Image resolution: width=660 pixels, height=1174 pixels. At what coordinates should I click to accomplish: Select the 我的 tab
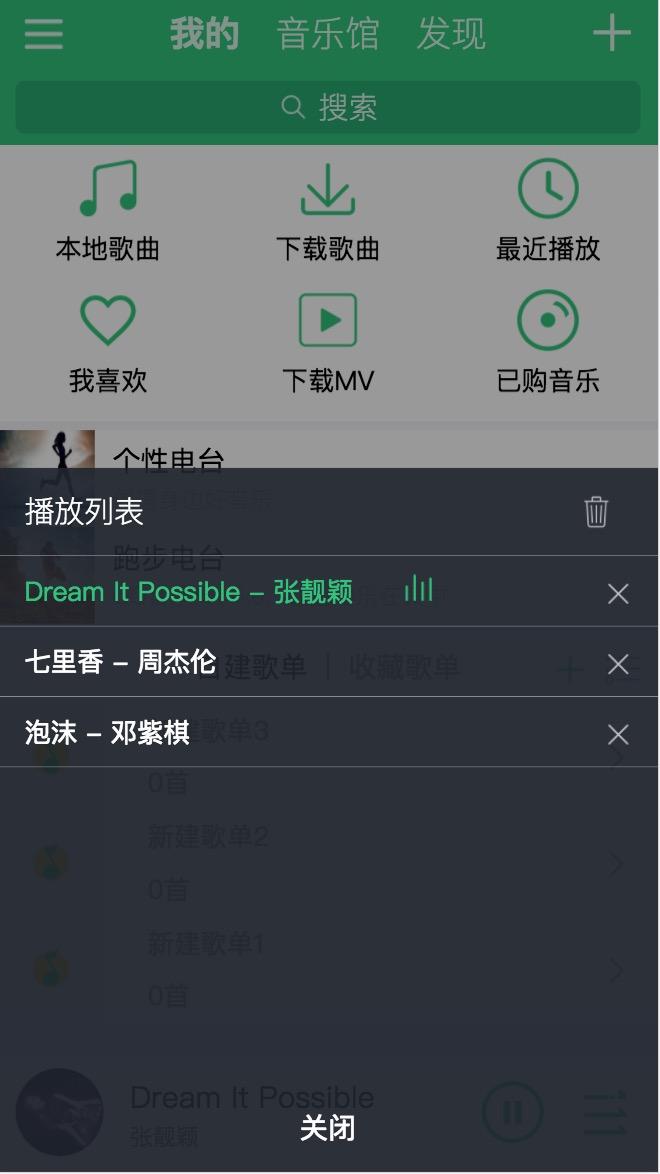(x=205, y=34)
